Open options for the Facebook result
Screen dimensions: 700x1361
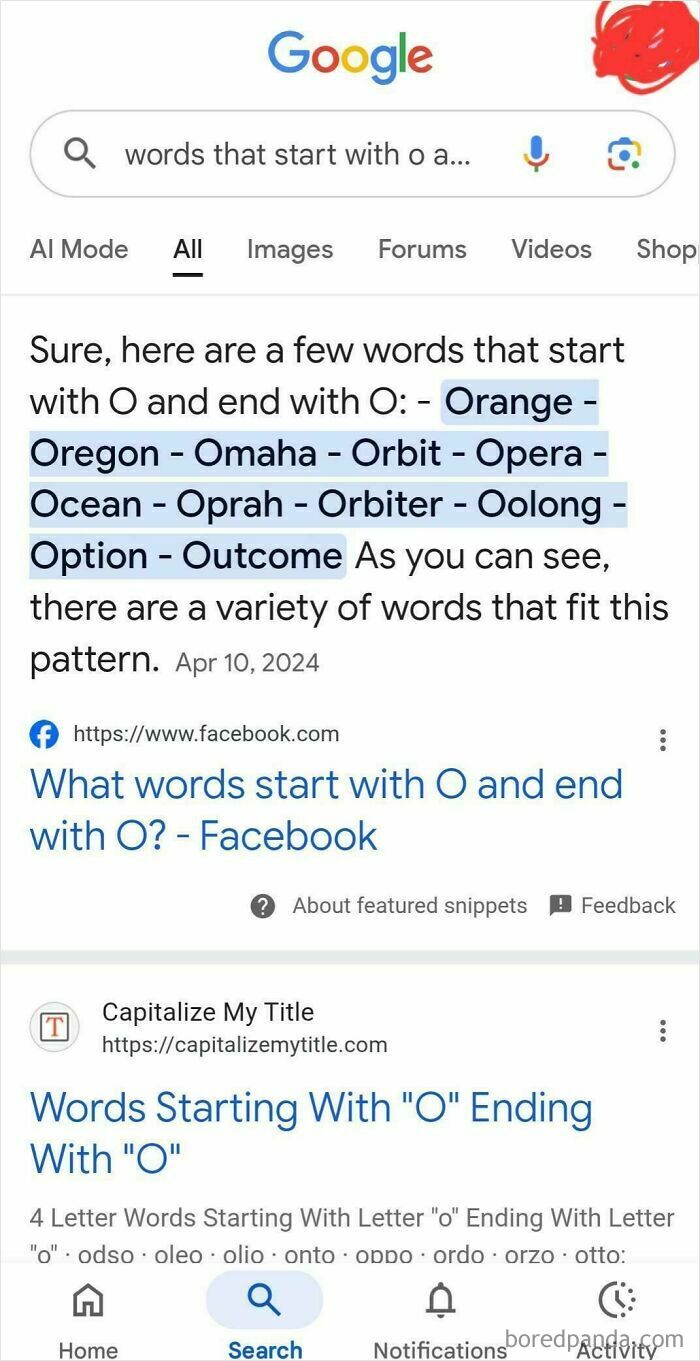(x=662, y=740)
